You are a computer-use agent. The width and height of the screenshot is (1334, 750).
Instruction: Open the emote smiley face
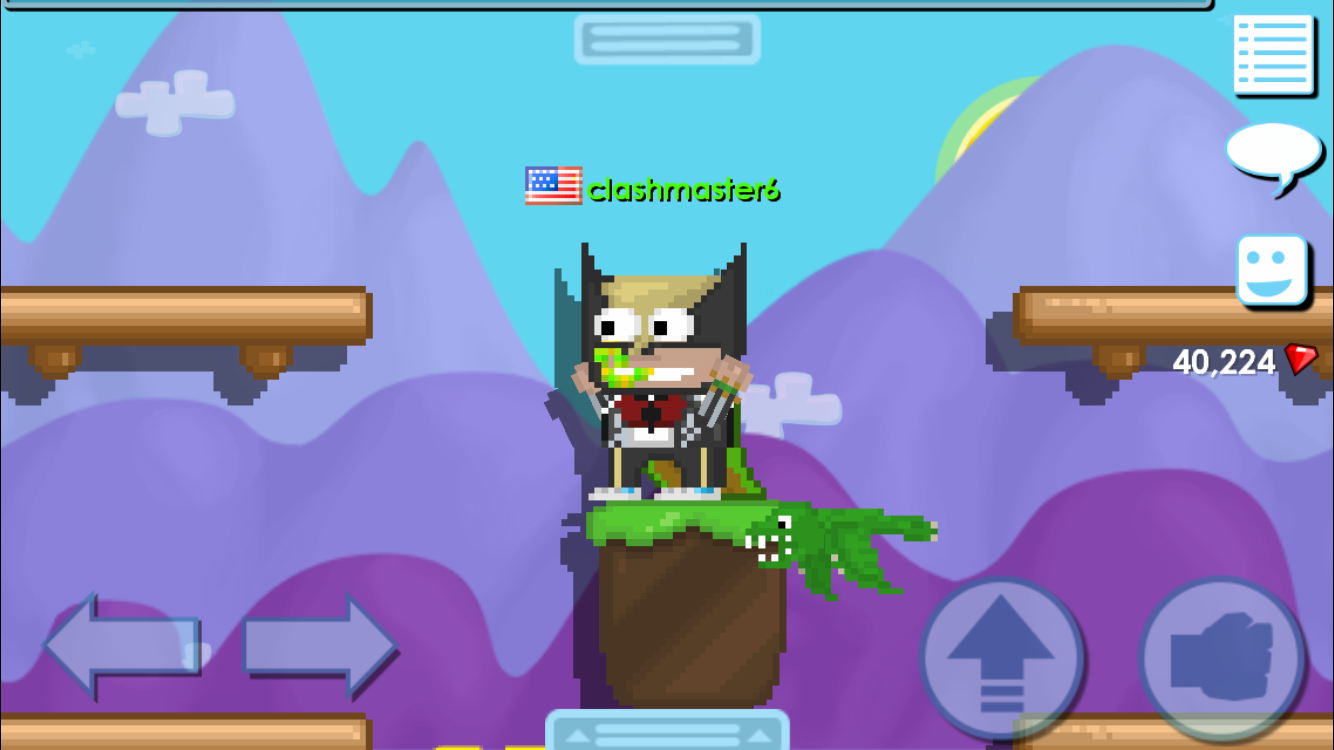coord(1271,270)
